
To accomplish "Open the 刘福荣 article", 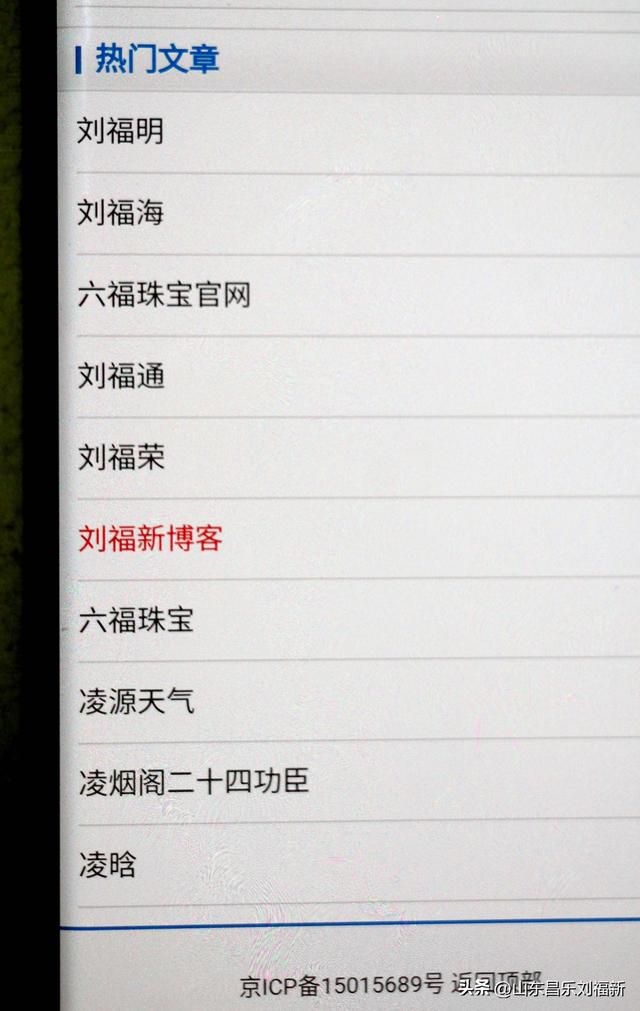I will pos(121,458).
